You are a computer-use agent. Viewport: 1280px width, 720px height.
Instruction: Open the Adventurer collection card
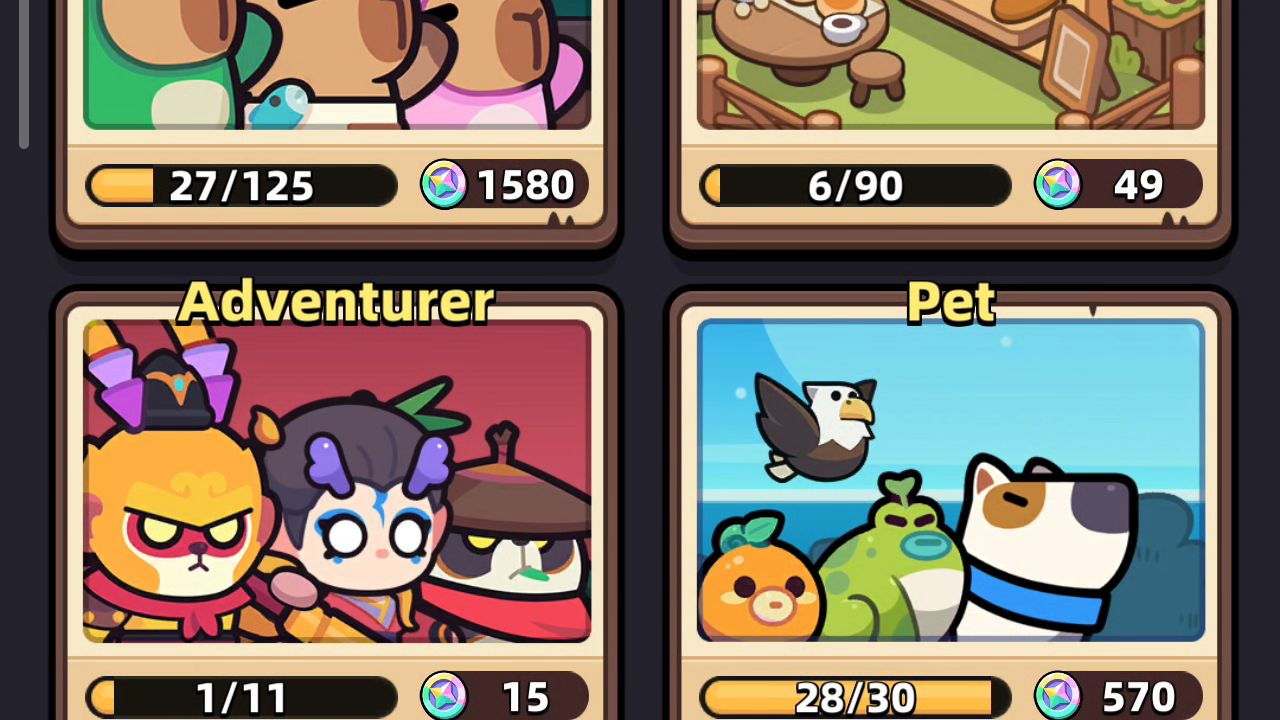[x=337, y=480]
